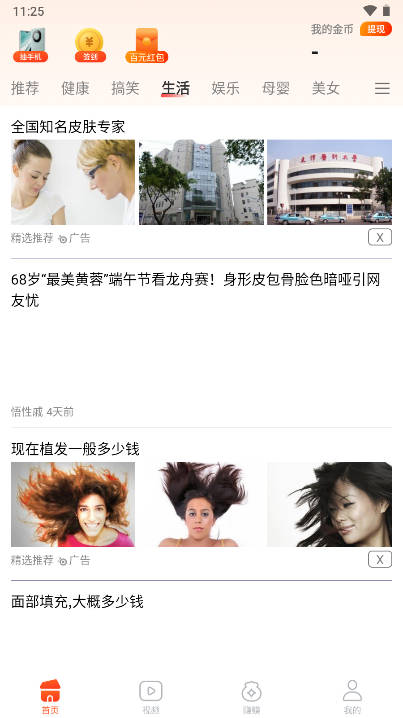Open the 百元红包 red envelope
The height and width of the screenshot is (718, 403).
tap(147, 45)
